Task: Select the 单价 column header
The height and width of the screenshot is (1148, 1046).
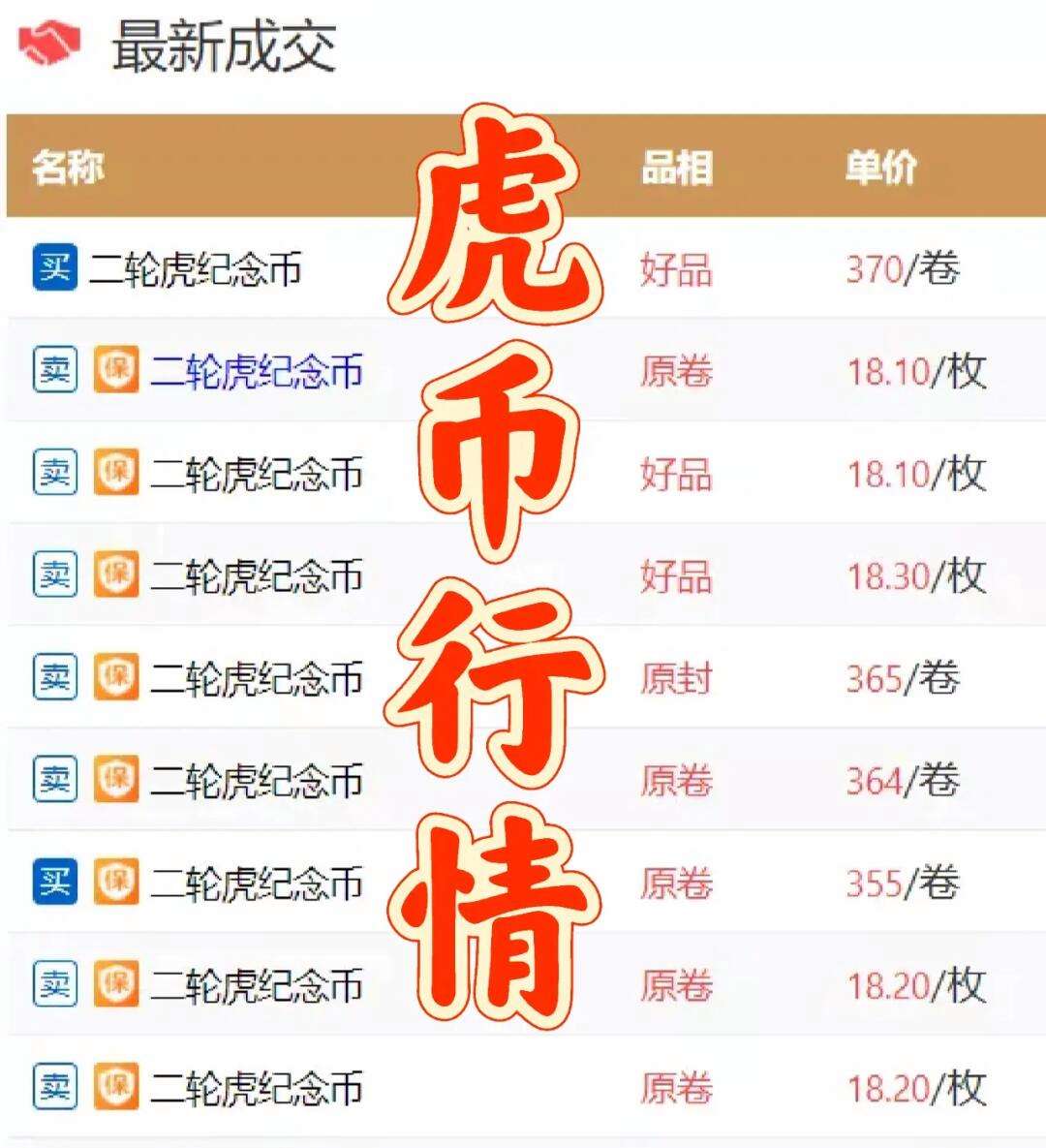Action: click(x=879, y=165)
